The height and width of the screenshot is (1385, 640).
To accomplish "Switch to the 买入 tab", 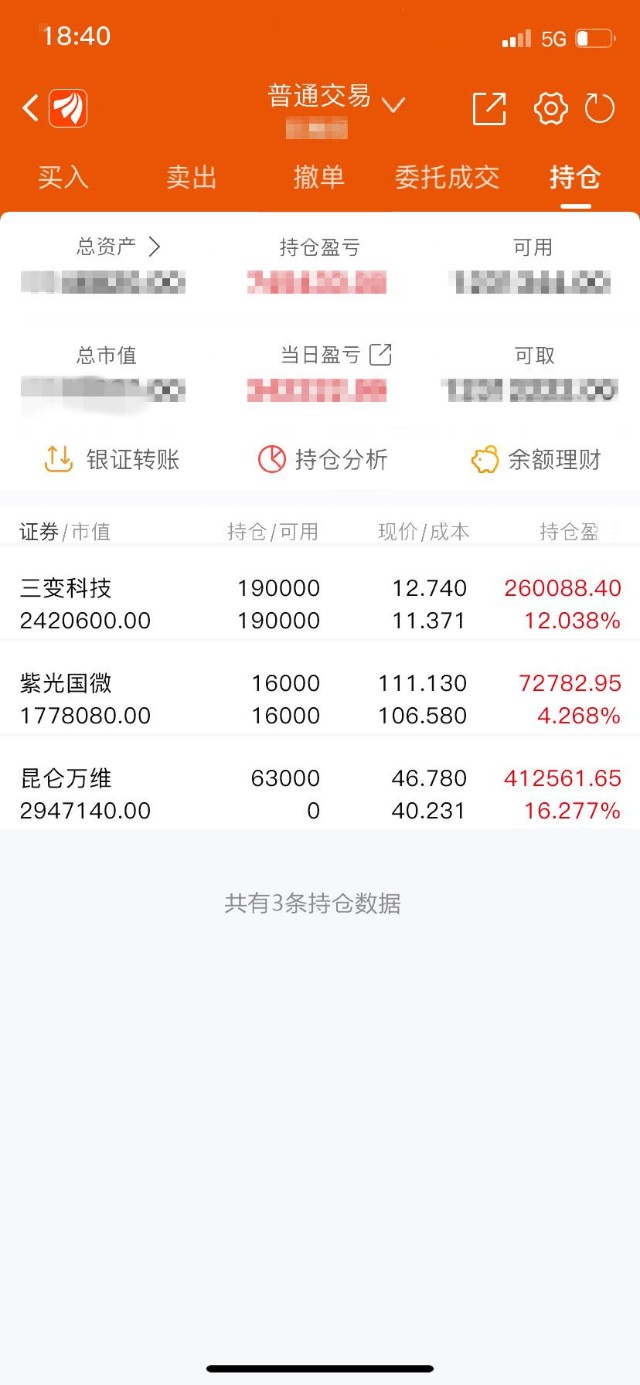I will pyautogui.click(x=63, y=178).
